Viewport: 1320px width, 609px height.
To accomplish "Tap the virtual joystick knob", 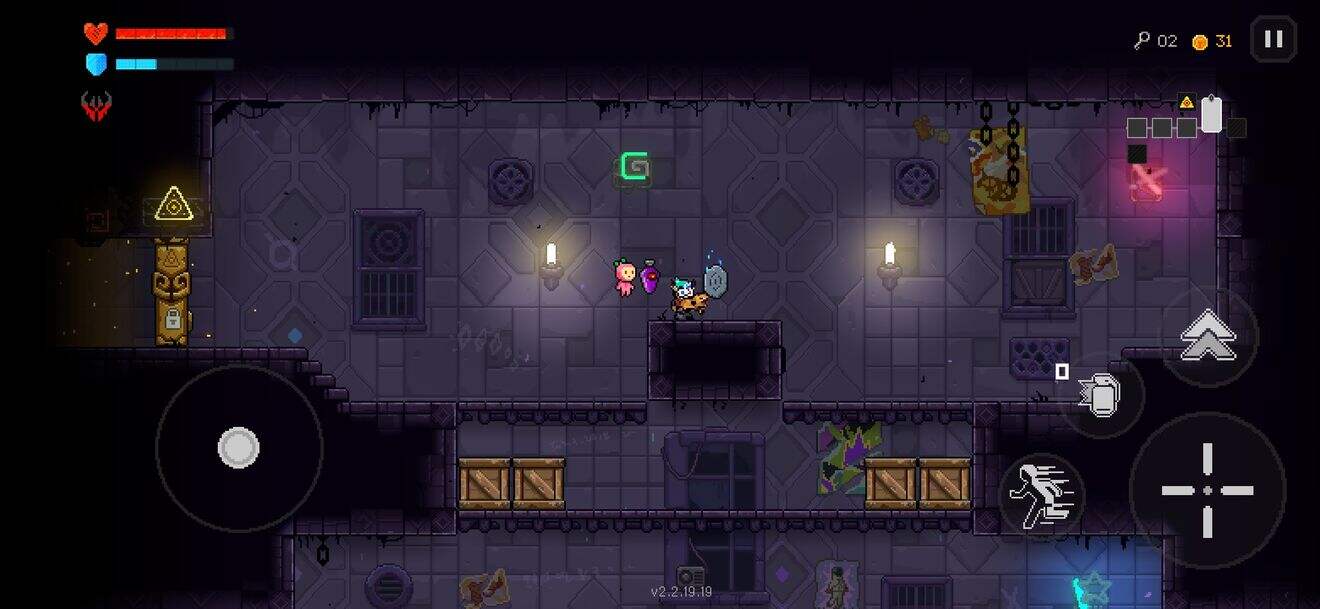I will 239,448.
